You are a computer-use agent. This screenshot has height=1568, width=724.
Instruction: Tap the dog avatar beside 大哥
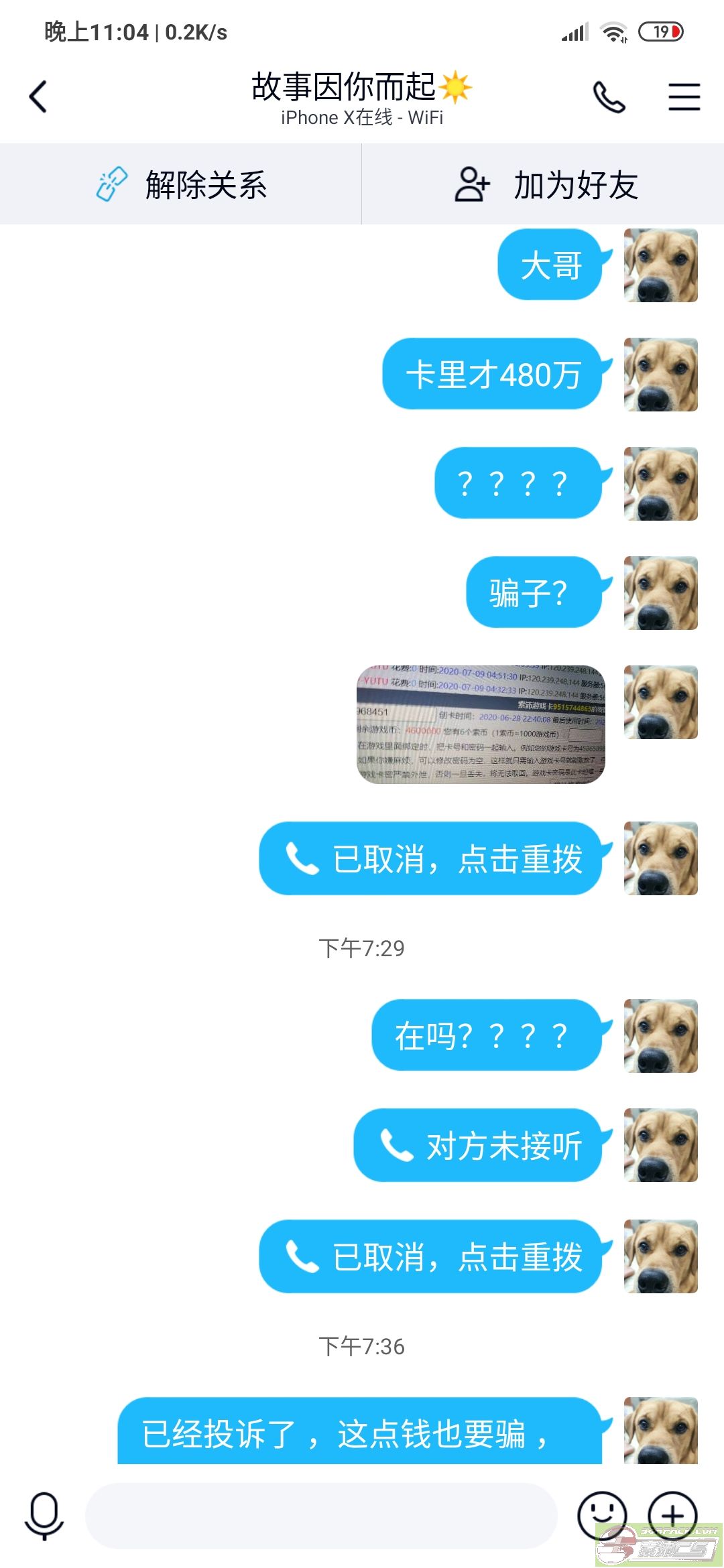[x=661, y=265]
